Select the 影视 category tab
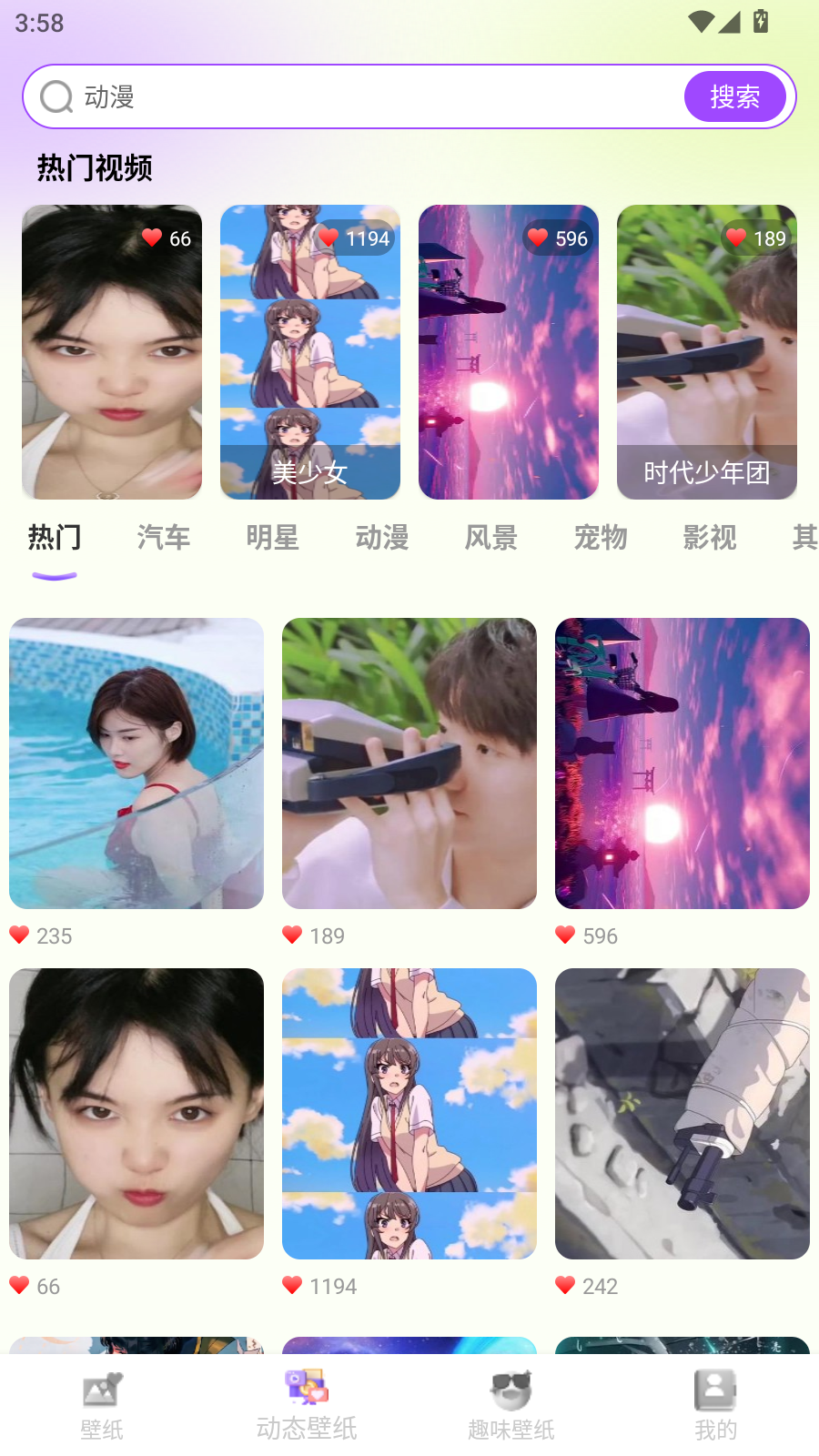Image resolution: width=819 pixels, height=1456 pixels. click(710, 538)
